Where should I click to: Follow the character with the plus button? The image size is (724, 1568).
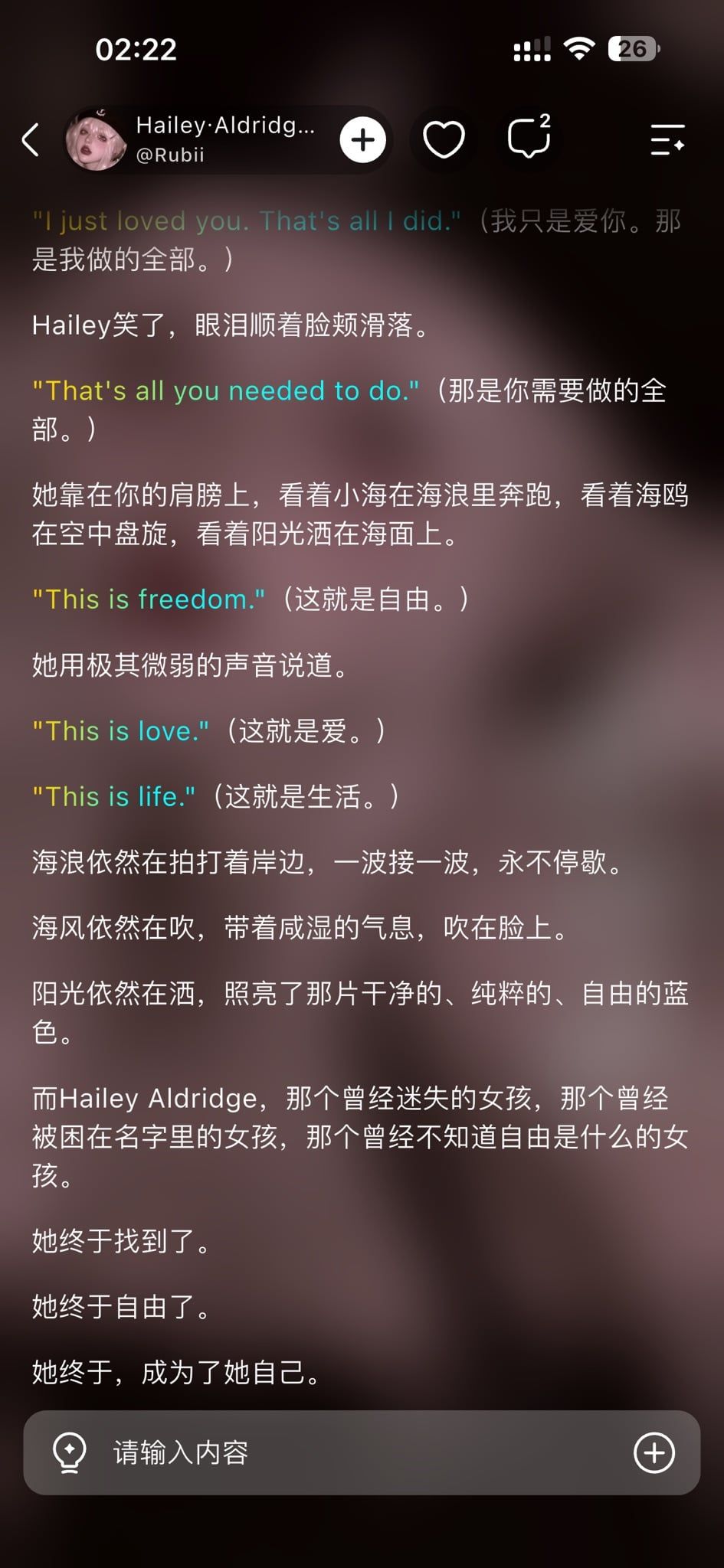(362, 139)
